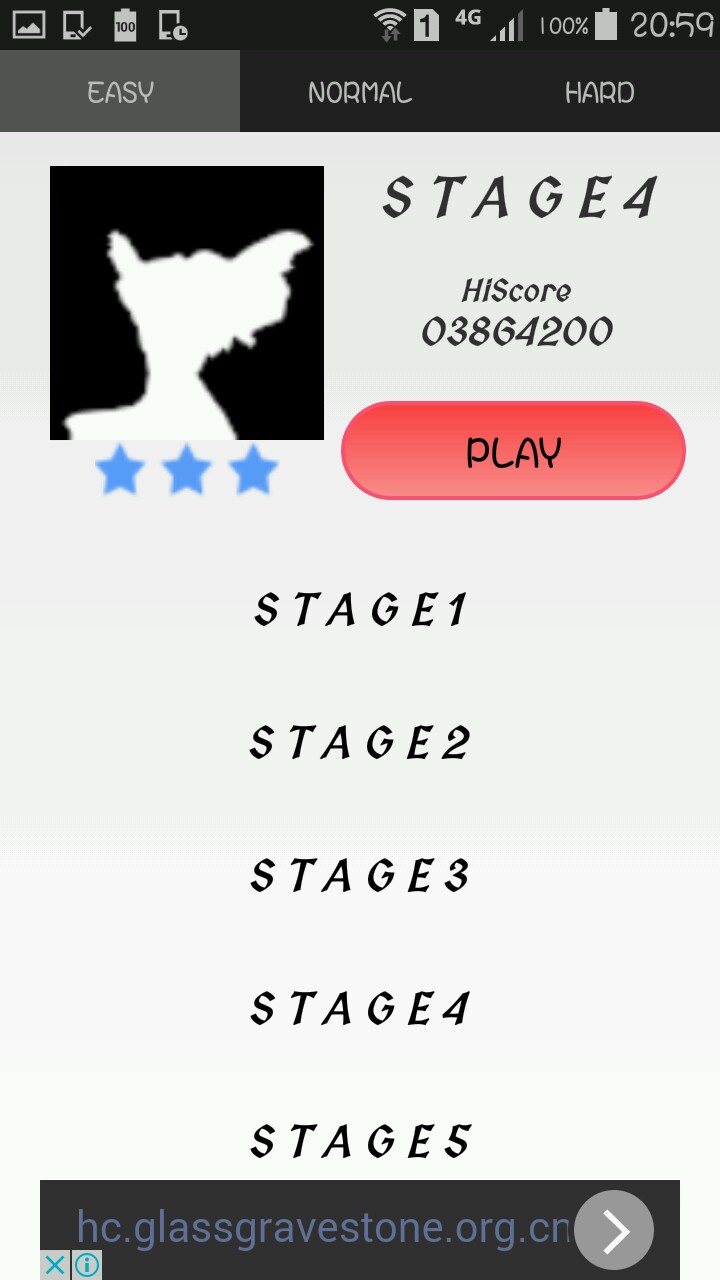720x1280 pixels.
Task: Open the ad's arrow button
Action: pyautogui.click(x=614, y=1231)
